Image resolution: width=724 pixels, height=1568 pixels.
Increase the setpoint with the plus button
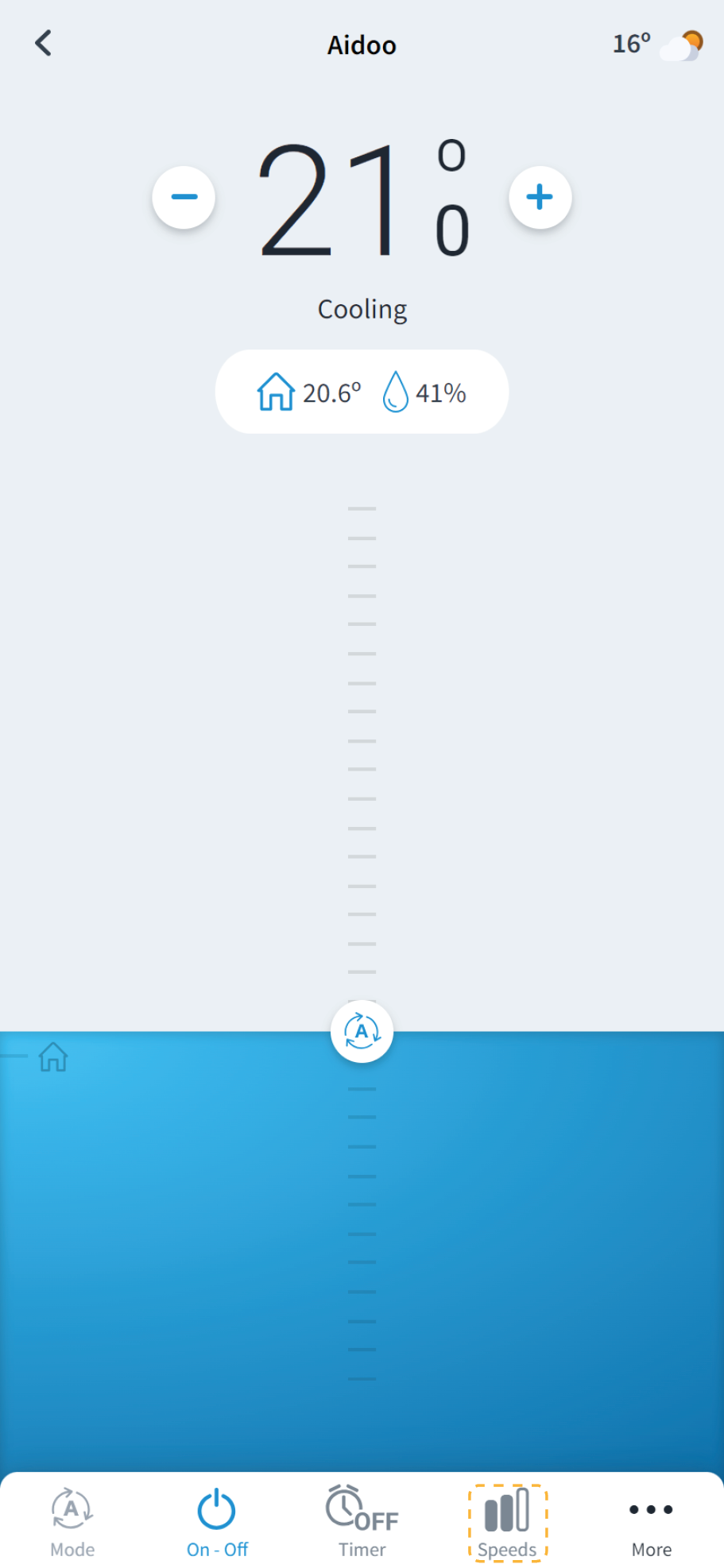pos(540,198)
